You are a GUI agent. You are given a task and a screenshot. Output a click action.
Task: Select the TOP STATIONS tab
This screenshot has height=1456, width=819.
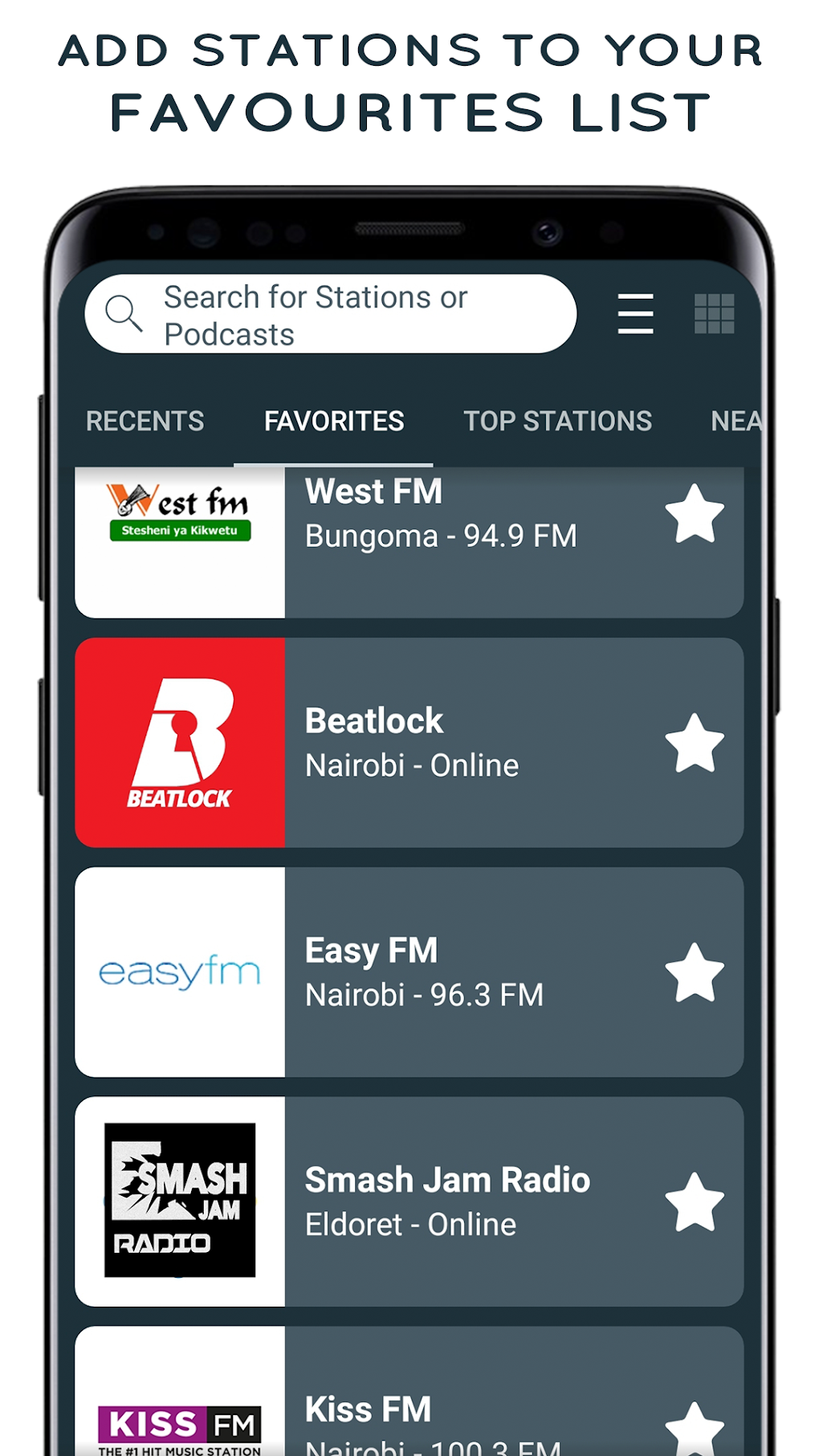pyautogui.click(x=557, y=421)
